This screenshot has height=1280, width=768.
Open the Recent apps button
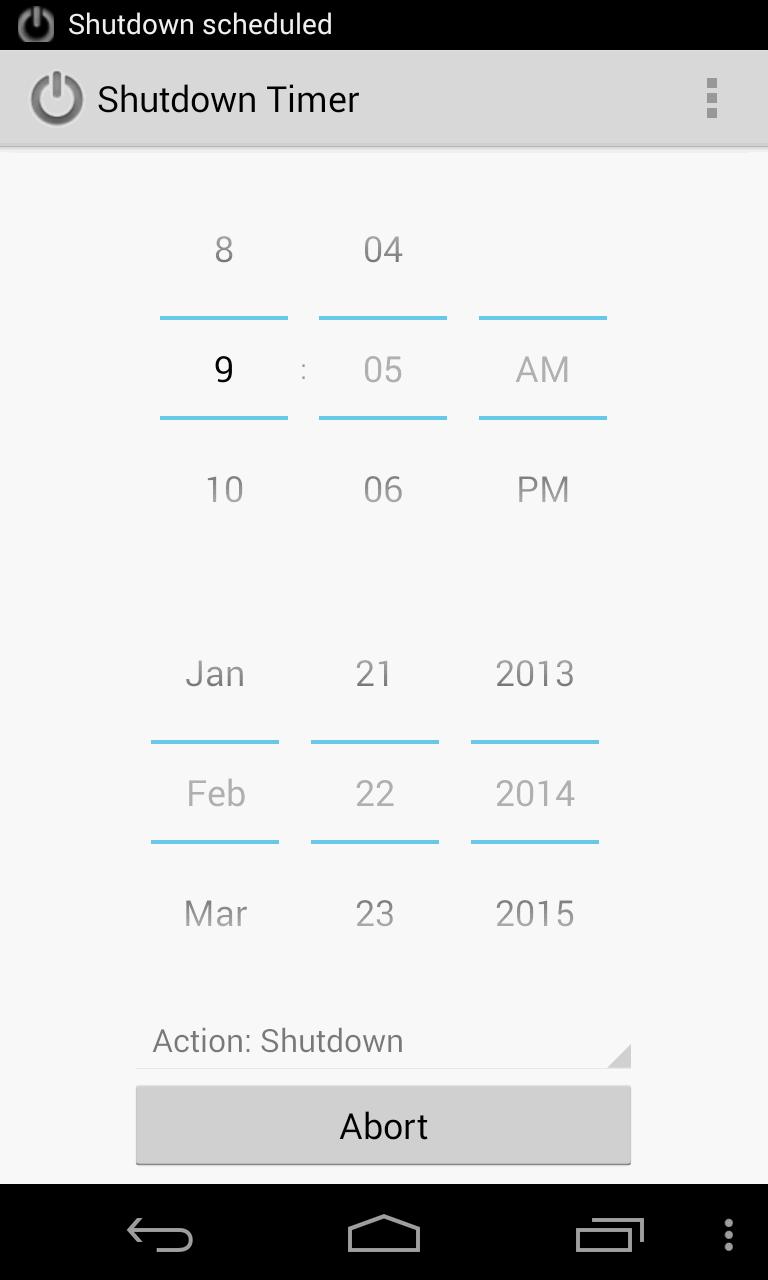610,1235
